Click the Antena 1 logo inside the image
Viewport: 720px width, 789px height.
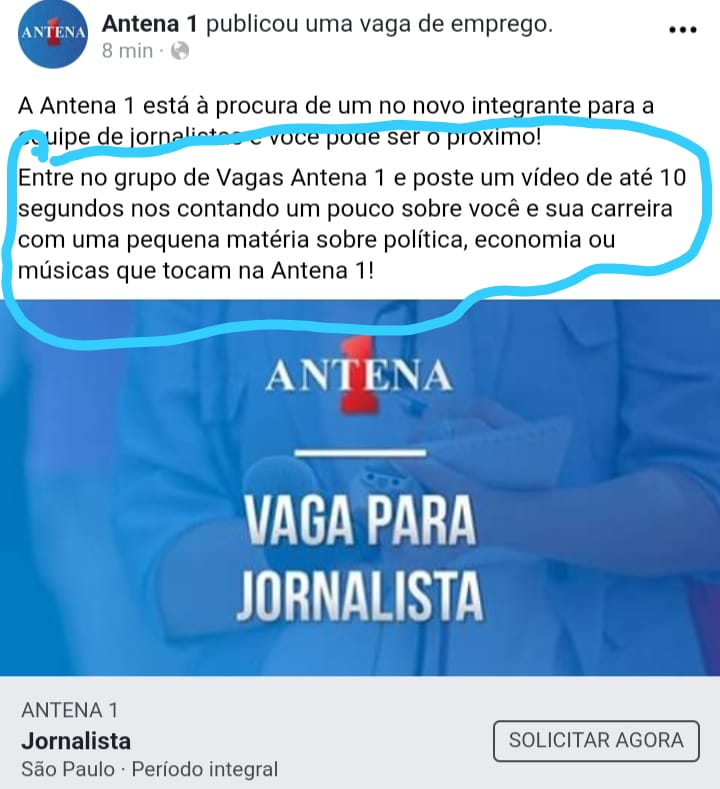pyautogui.click(x=358, y=373)
